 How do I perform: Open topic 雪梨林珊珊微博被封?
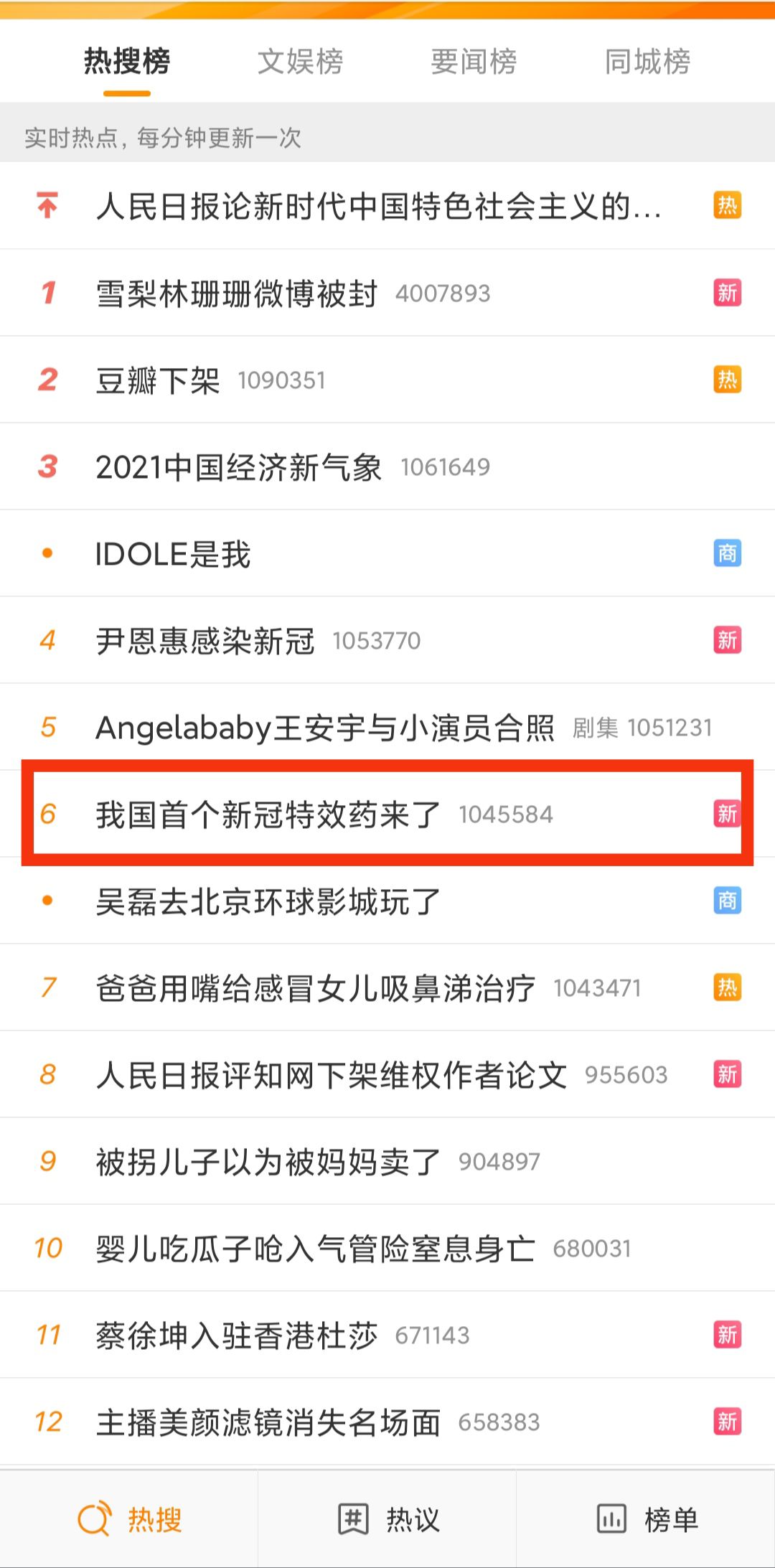pos(237,294)
